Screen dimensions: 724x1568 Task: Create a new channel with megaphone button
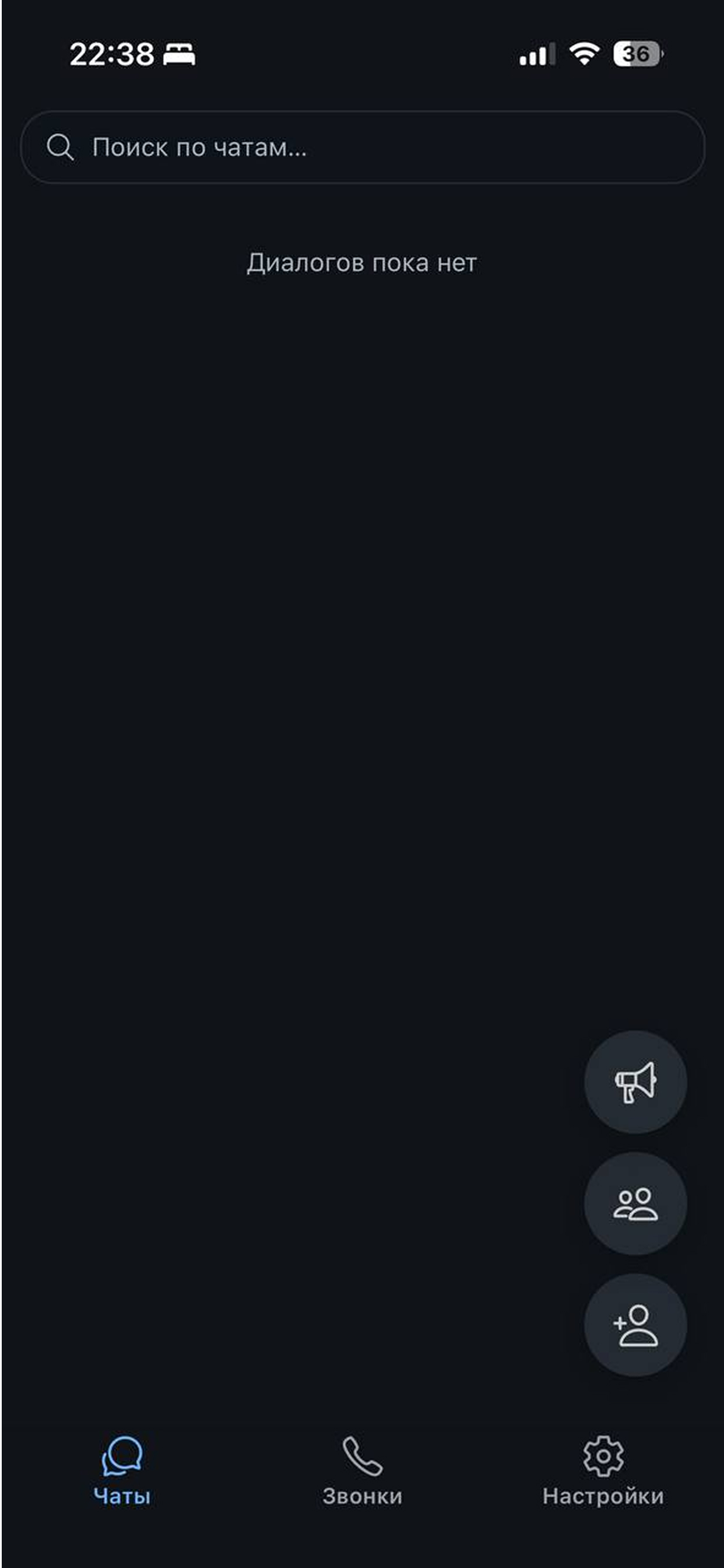[x=635, y=1081]
